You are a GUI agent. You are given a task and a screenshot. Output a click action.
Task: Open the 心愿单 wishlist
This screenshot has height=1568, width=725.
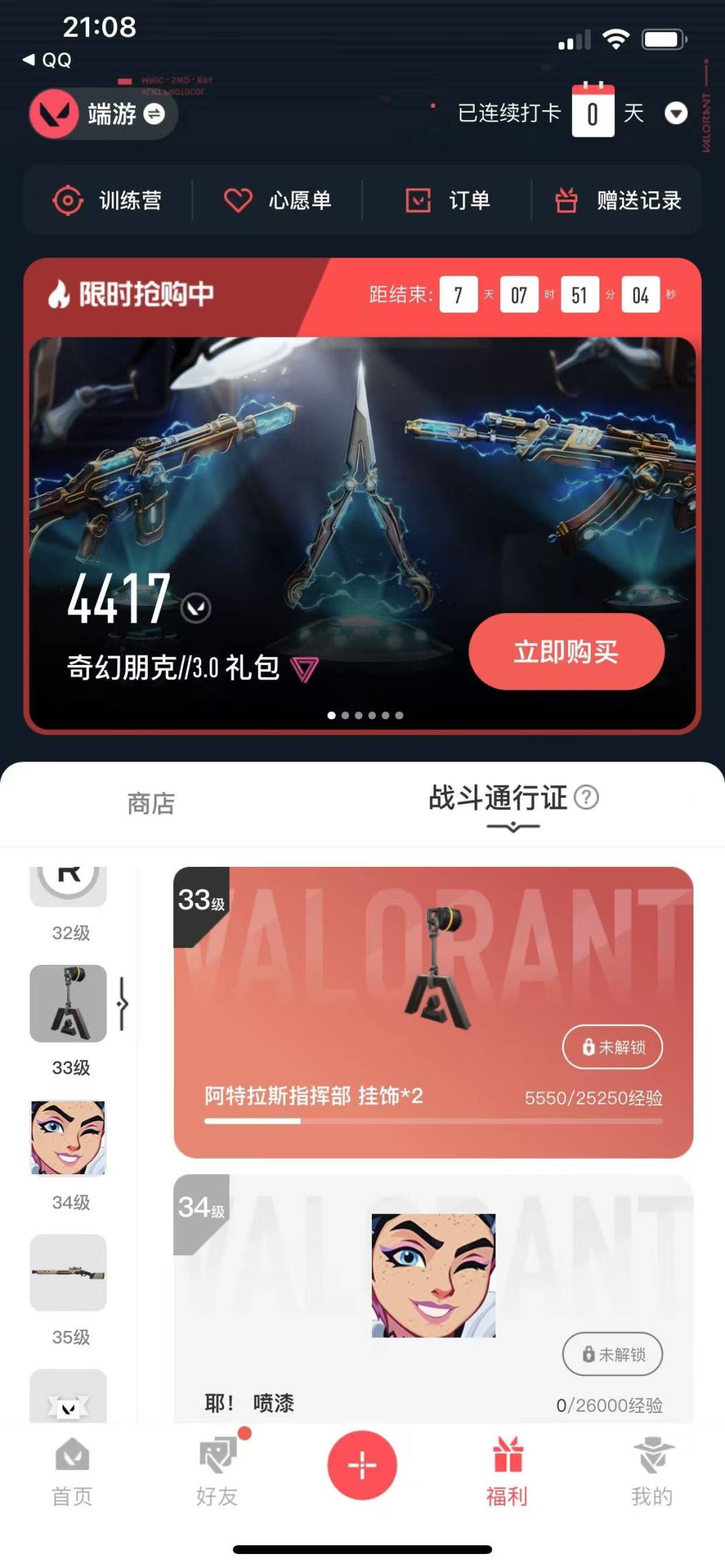pos(277,201)
